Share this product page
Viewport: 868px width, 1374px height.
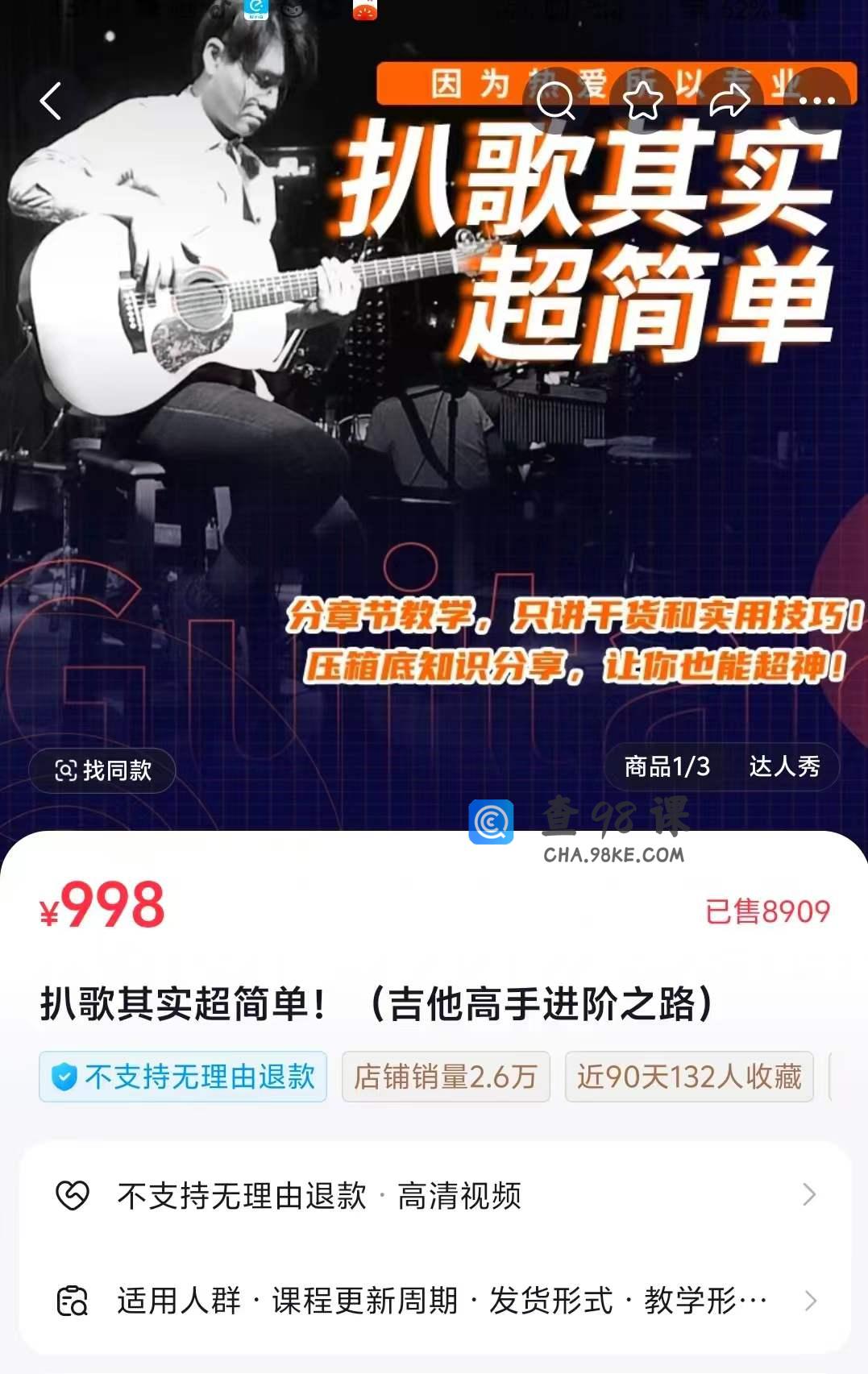pos(729,102)
